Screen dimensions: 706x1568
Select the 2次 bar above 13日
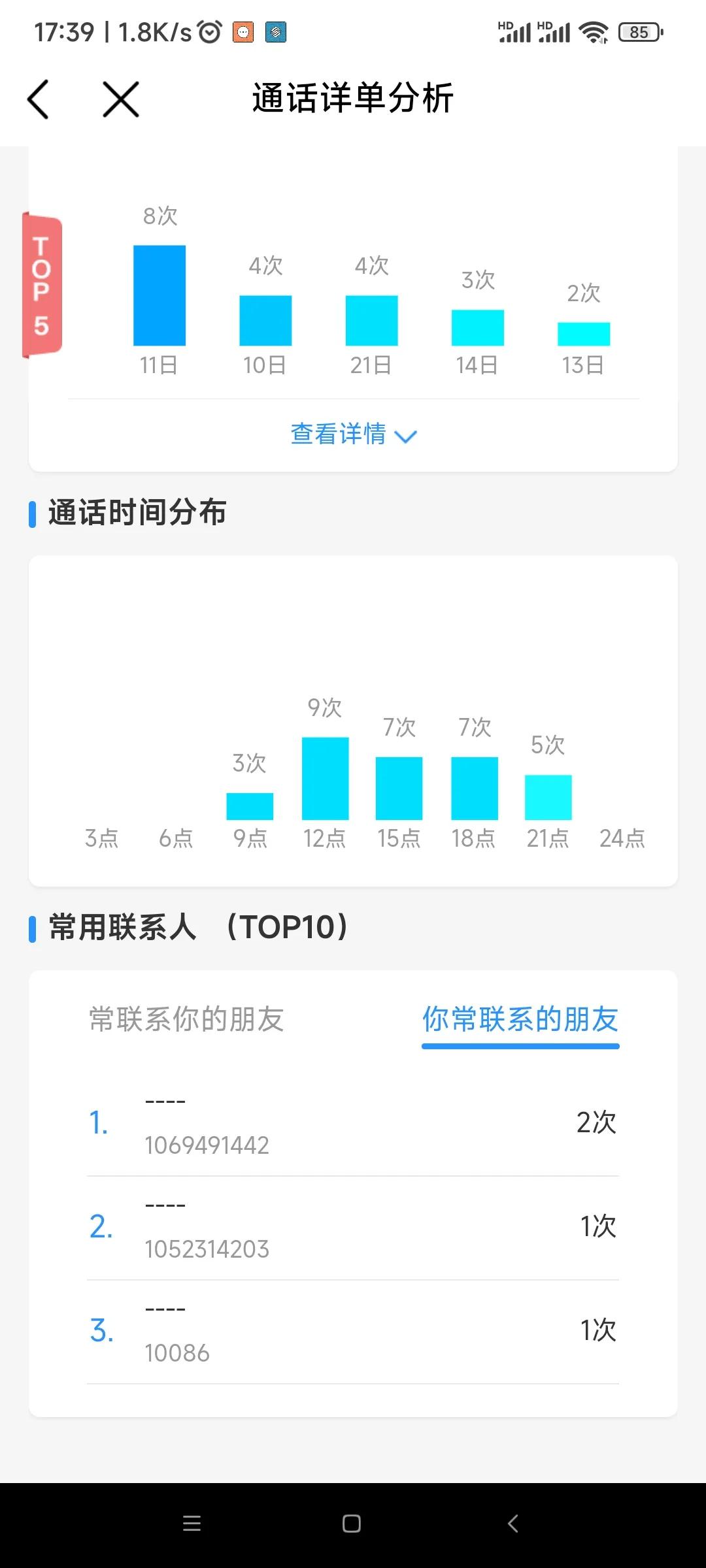point(582,333)
